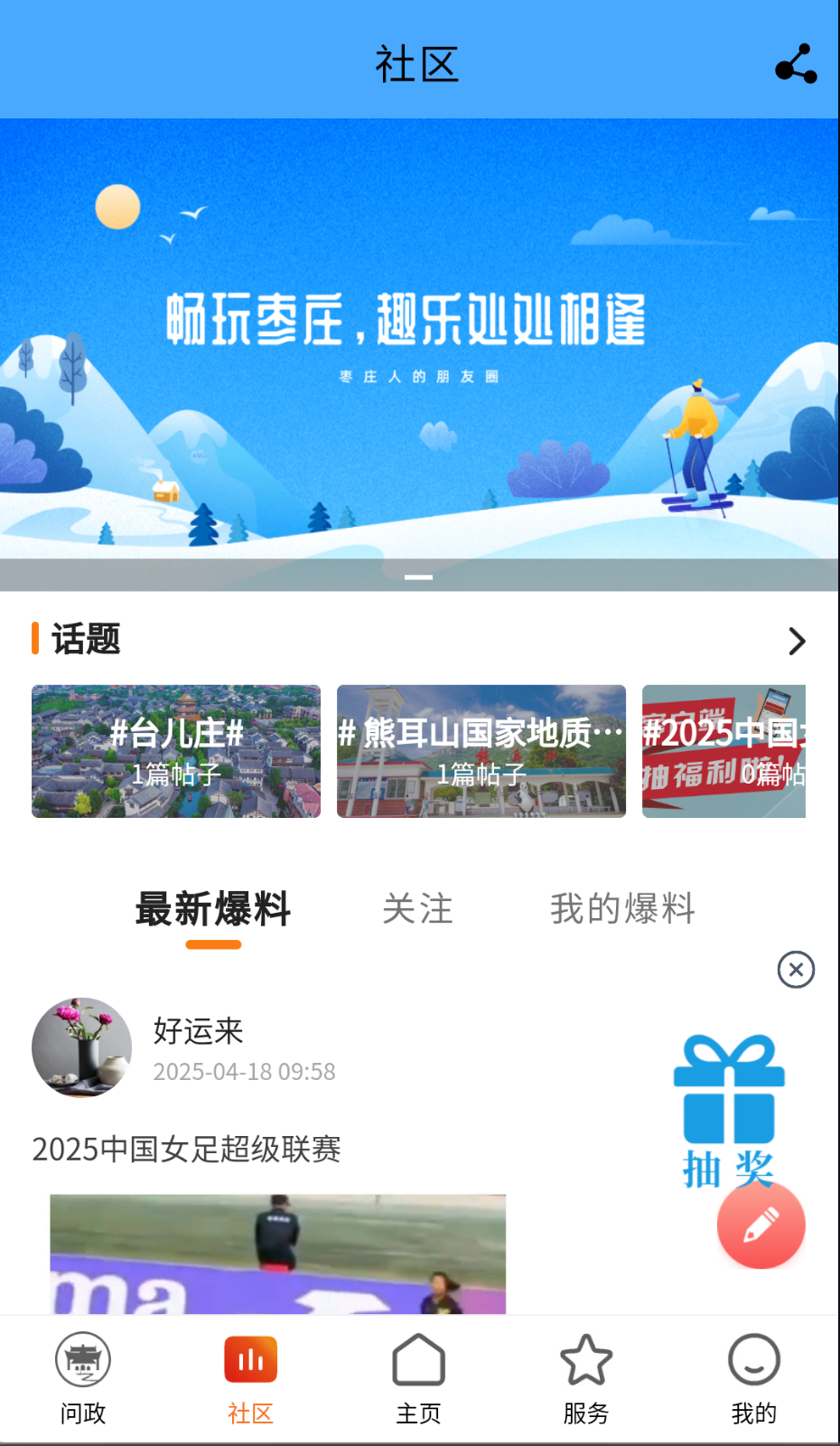Open 好运来's profile avatar
840x1446 pixels.
(81, 1048)
